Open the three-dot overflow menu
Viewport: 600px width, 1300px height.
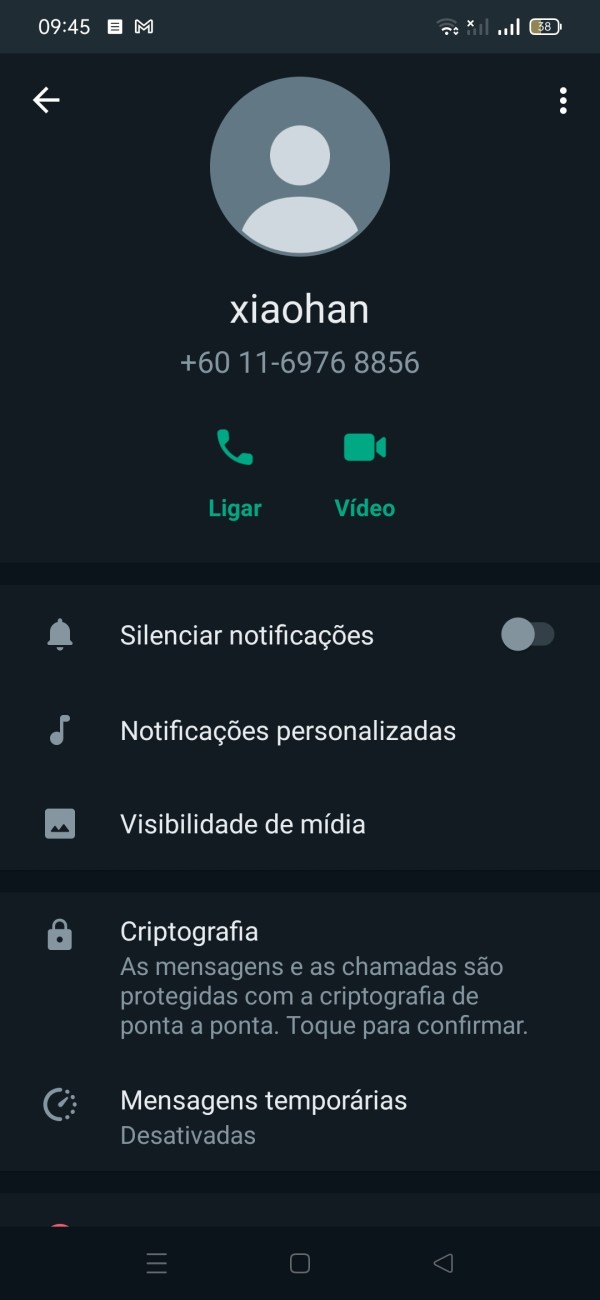[x=563, y=100]
